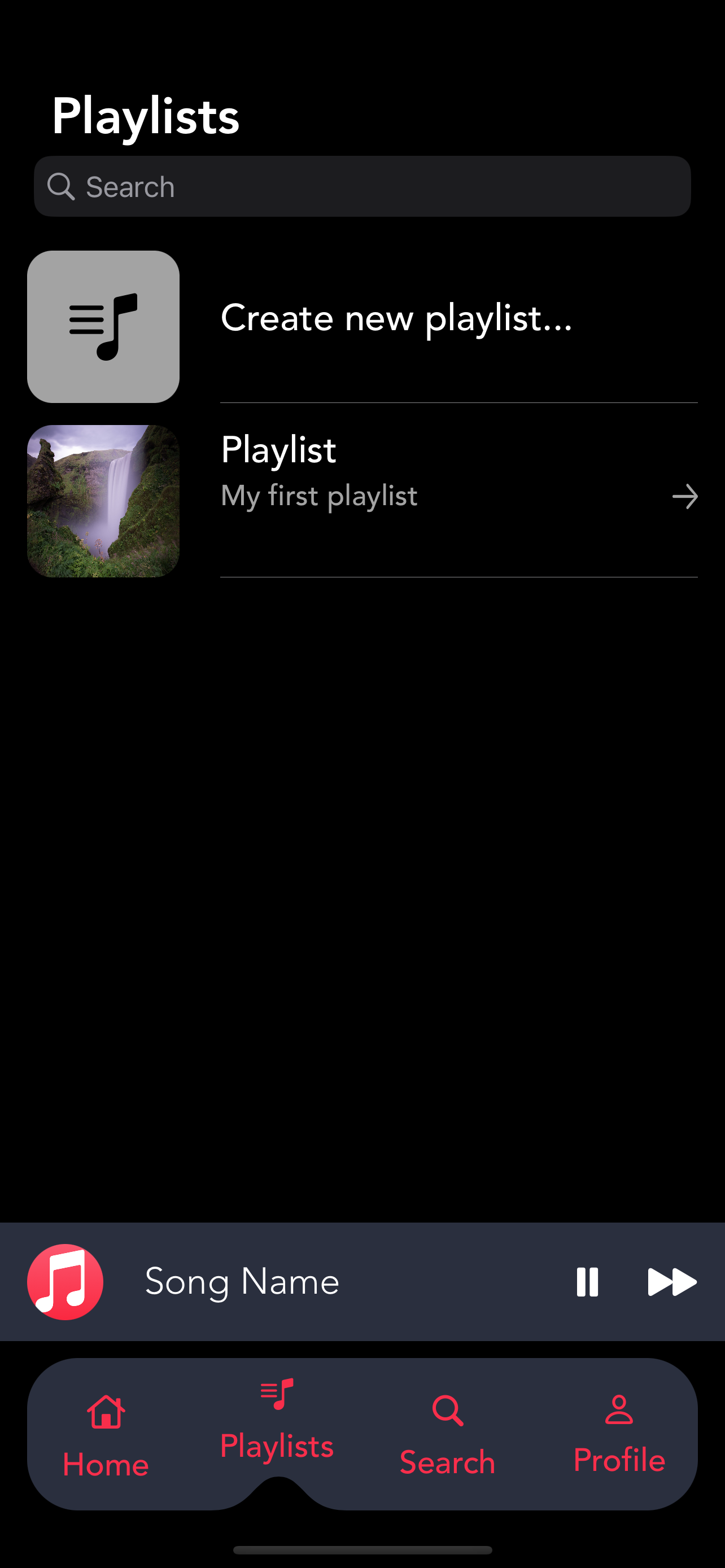Click the Playlists page heading
The height and width of the screenshot is (1568, 725).
pos(146,115)
